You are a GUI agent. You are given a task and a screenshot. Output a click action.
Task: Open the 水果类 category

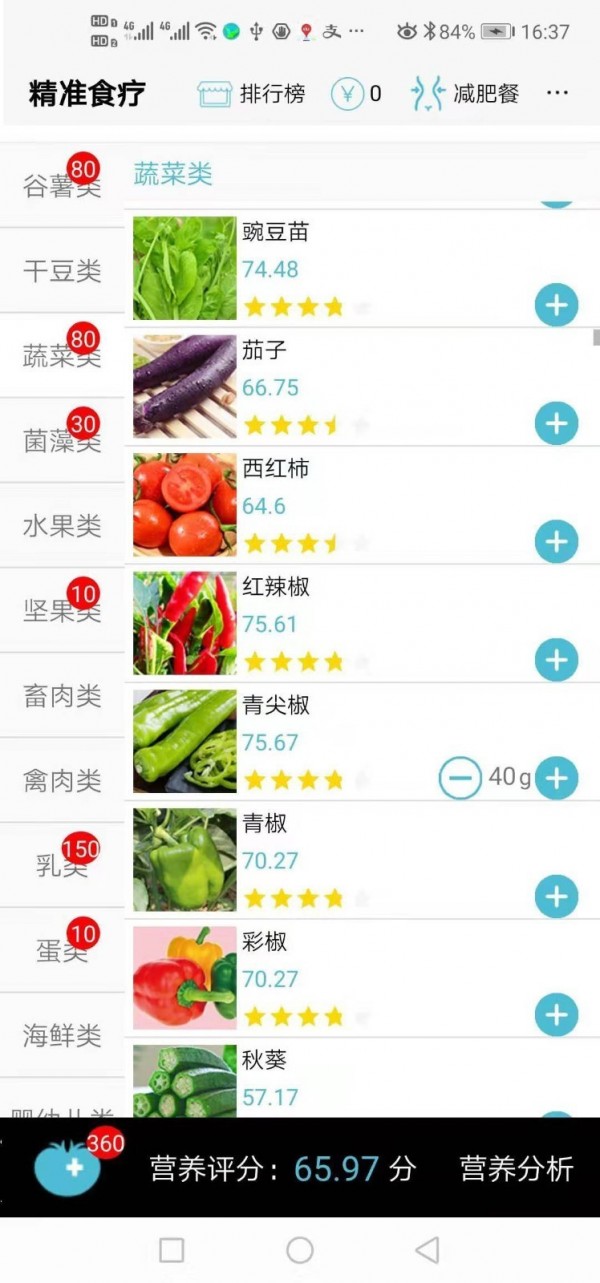(62, 525)
